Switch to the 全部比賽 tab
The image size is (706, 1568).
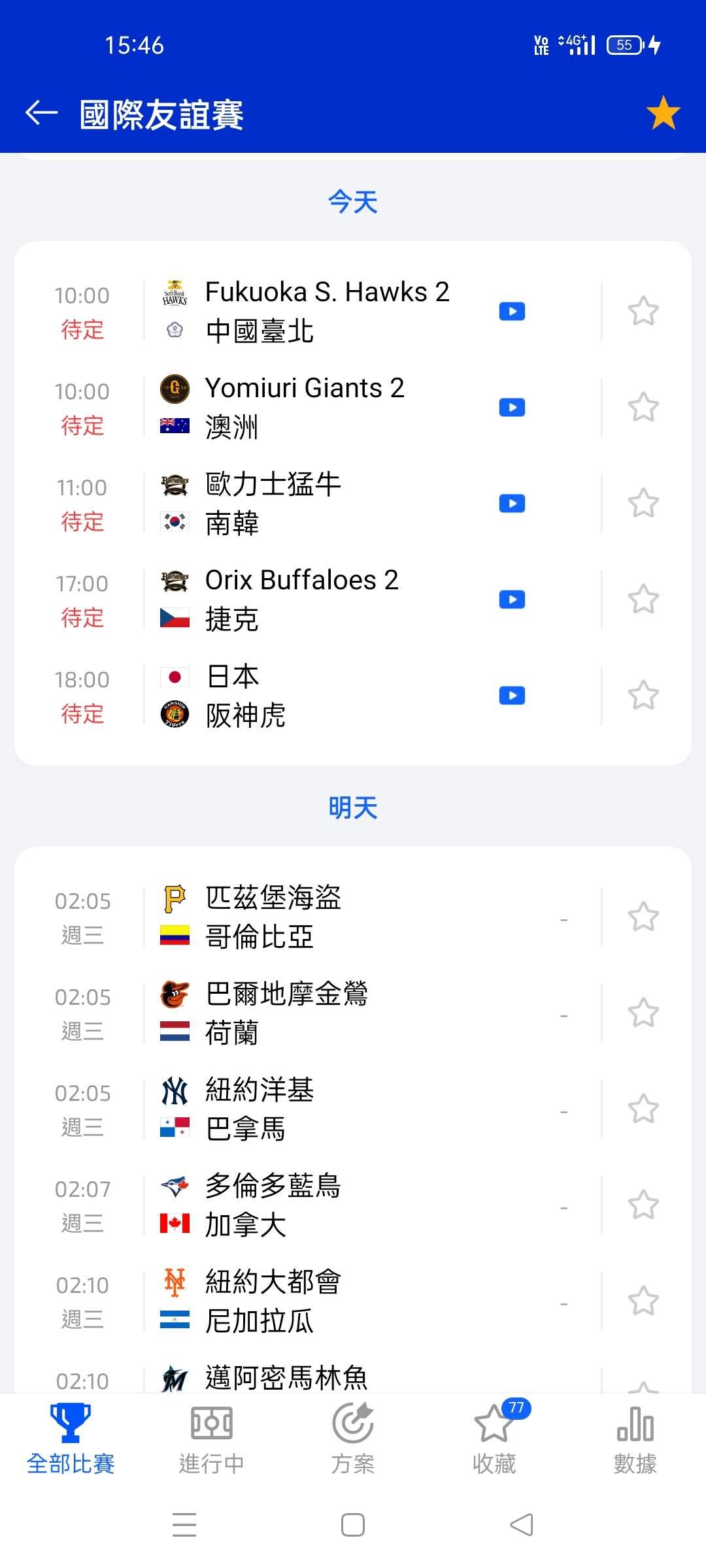(71, 1439)
